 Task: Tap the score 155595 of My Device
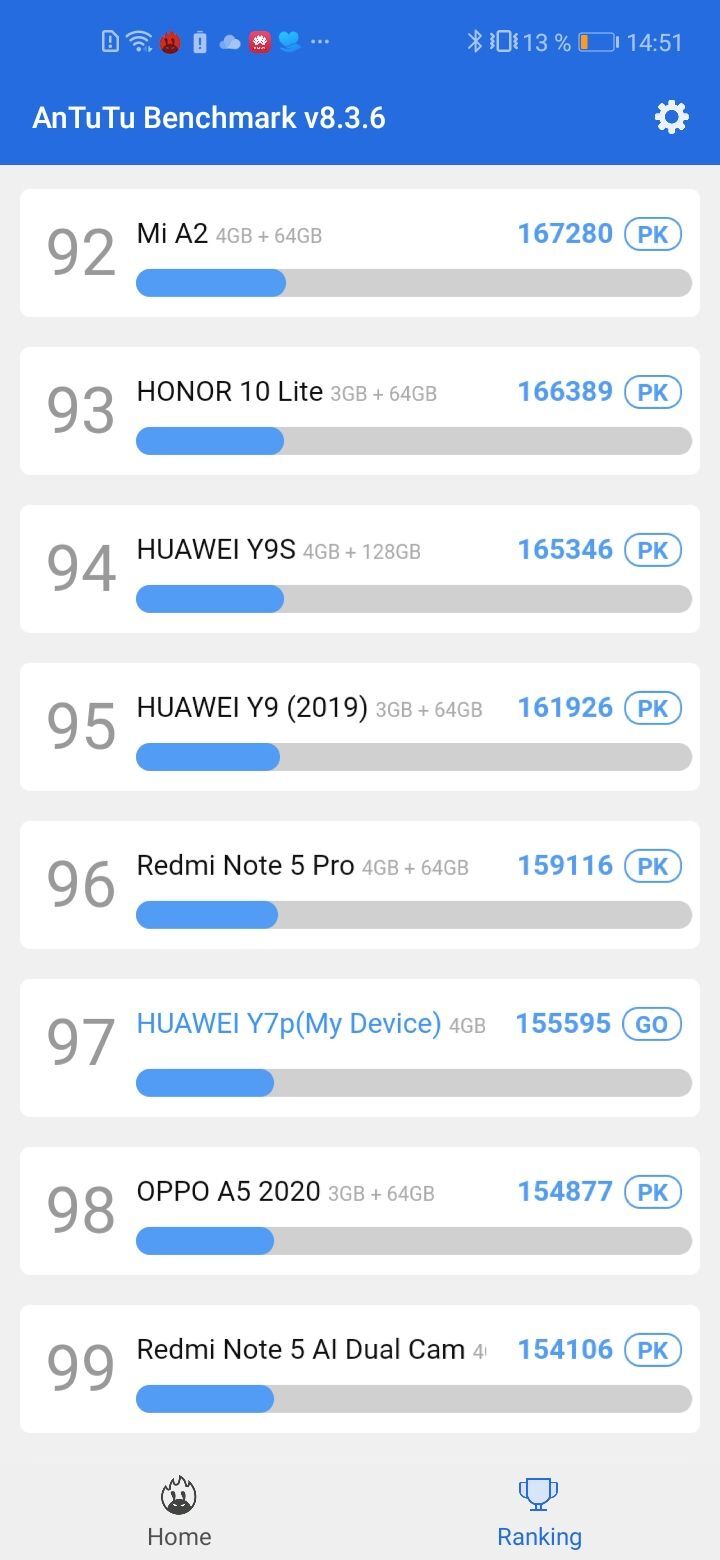563,1024
